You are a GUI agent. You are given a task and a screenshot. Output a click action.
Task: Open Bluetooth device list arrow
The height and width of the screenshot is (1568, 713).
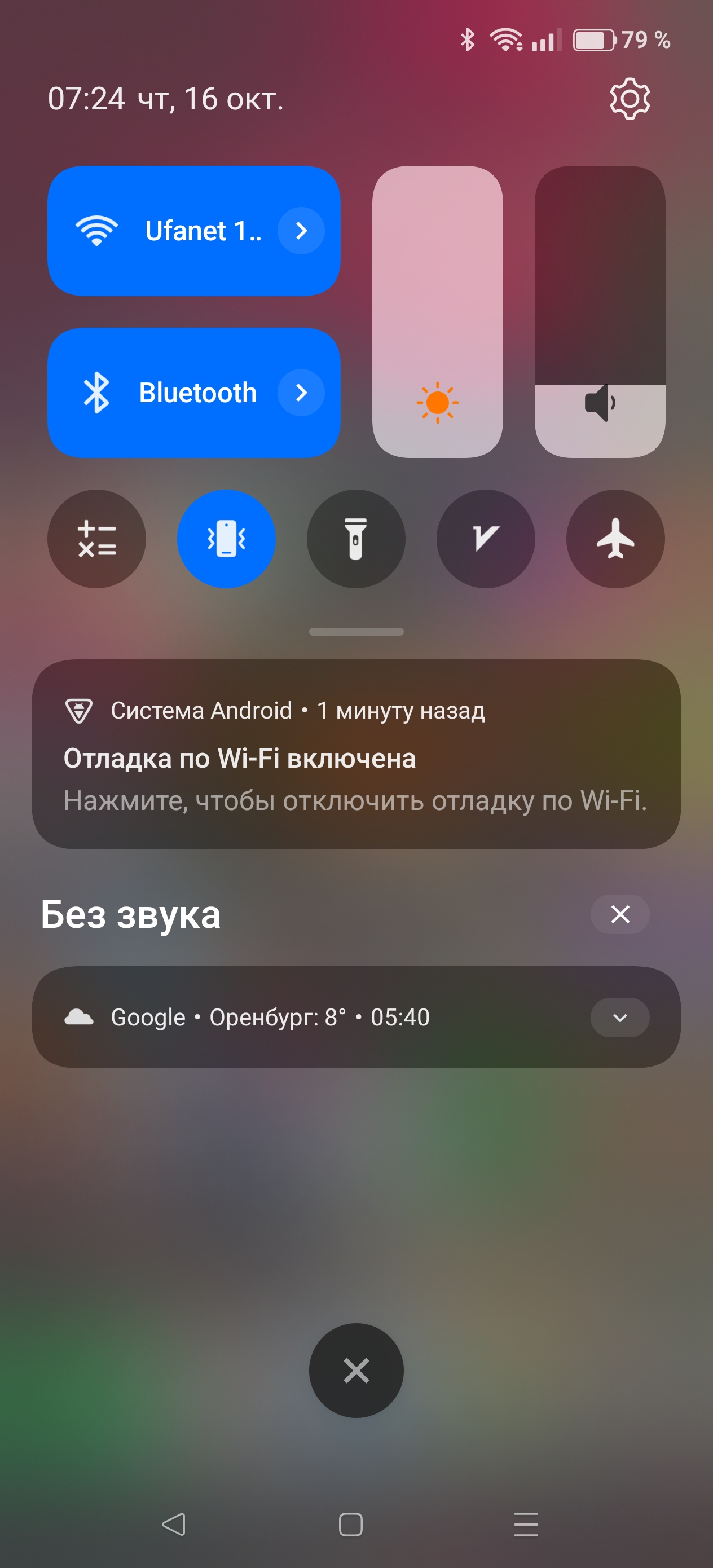(x=301, y=393)
